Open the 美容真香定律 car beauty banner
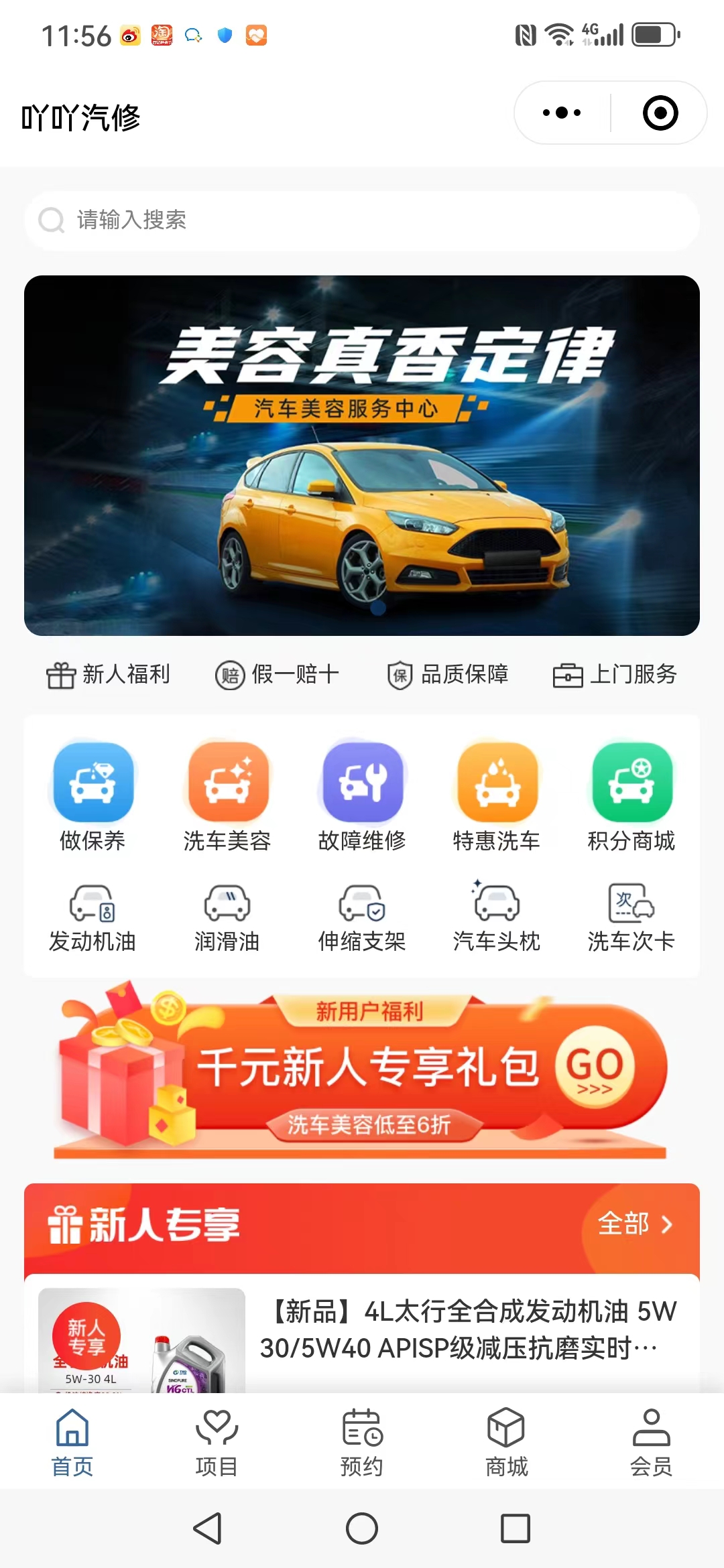The width and height of the screenshot is (724, 1568). pyautogui.click(x=362, y=456)
